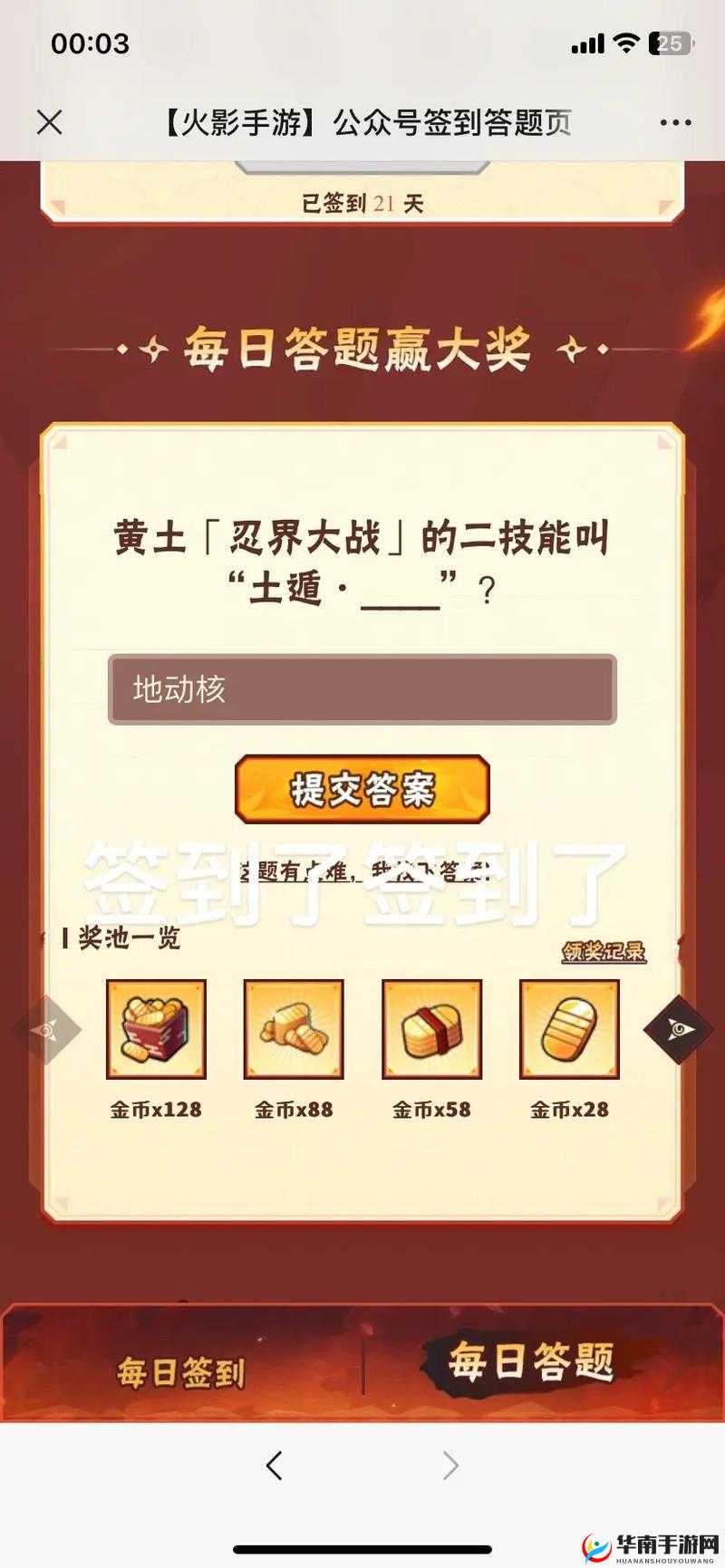Tap the 已签到 21 天 sign-in banner
Image resolution: width=725 pixels, height=1568 pixels.
tap(362, 205)
